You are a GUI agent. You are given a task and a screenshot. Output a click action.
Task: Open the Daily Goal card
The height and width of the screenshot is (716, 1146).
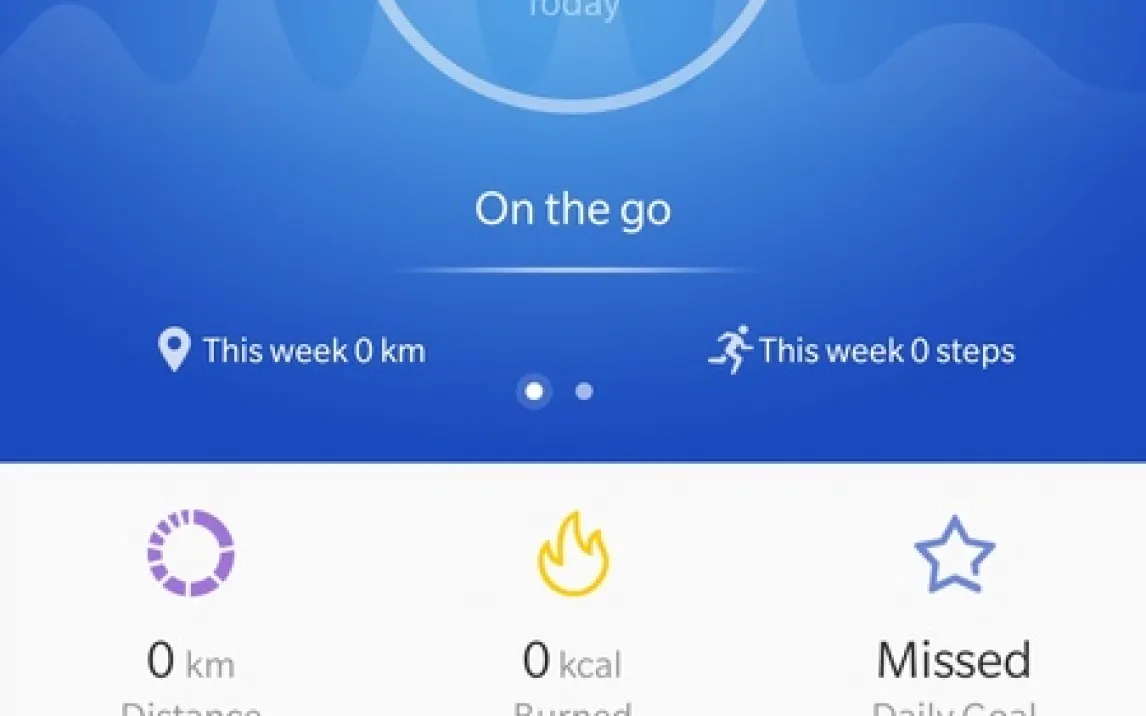click(x=954, y=610)
